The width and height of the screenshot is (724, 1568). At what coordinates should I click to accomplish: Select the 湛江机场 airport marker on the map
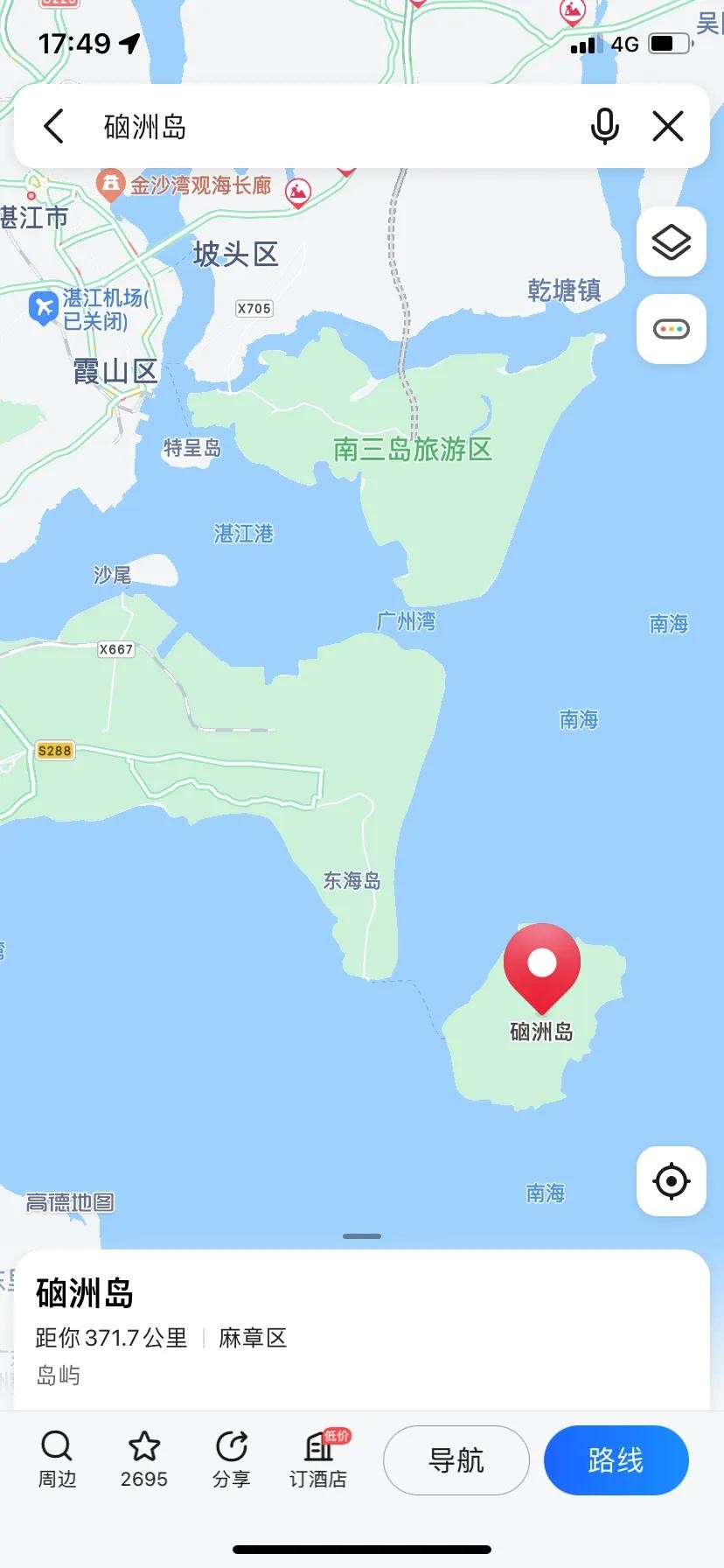(42, 308)
